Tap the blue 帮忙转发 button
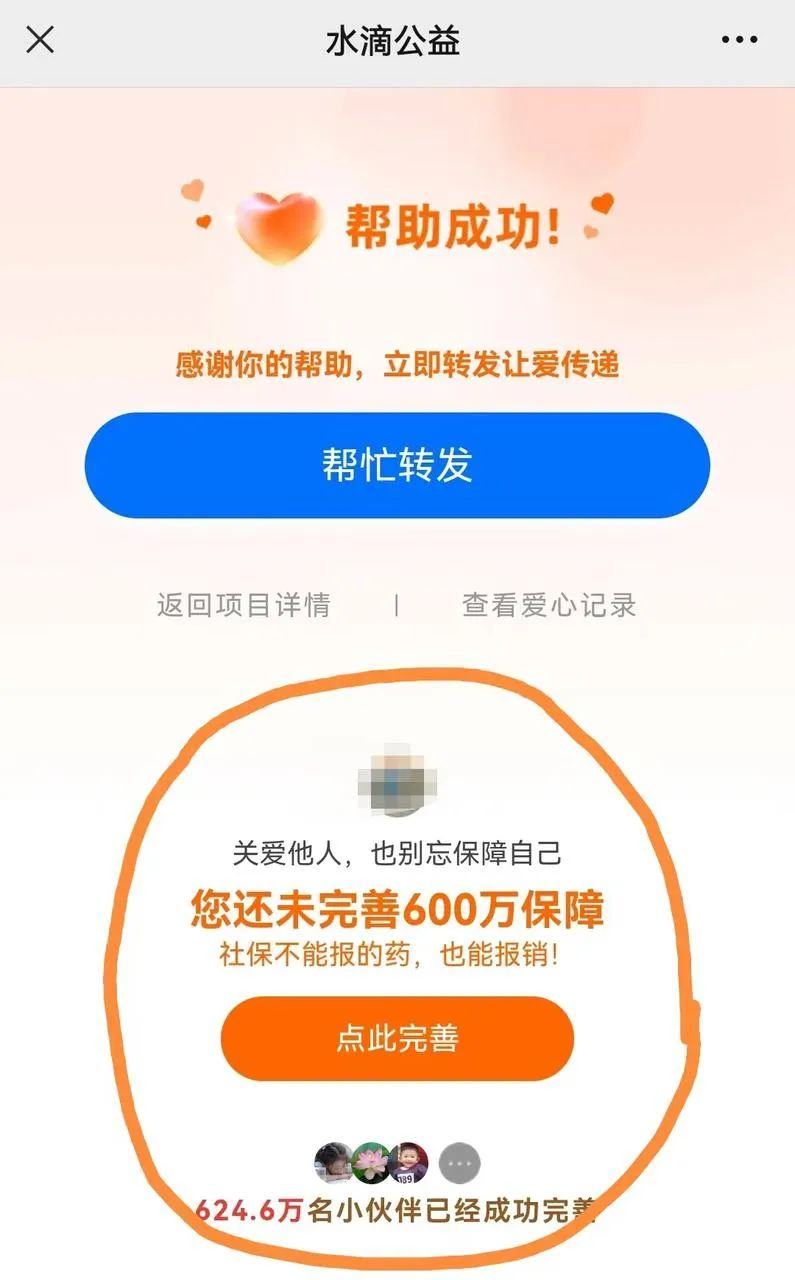Screen dimensions: 795x1280 coord(397,465)
